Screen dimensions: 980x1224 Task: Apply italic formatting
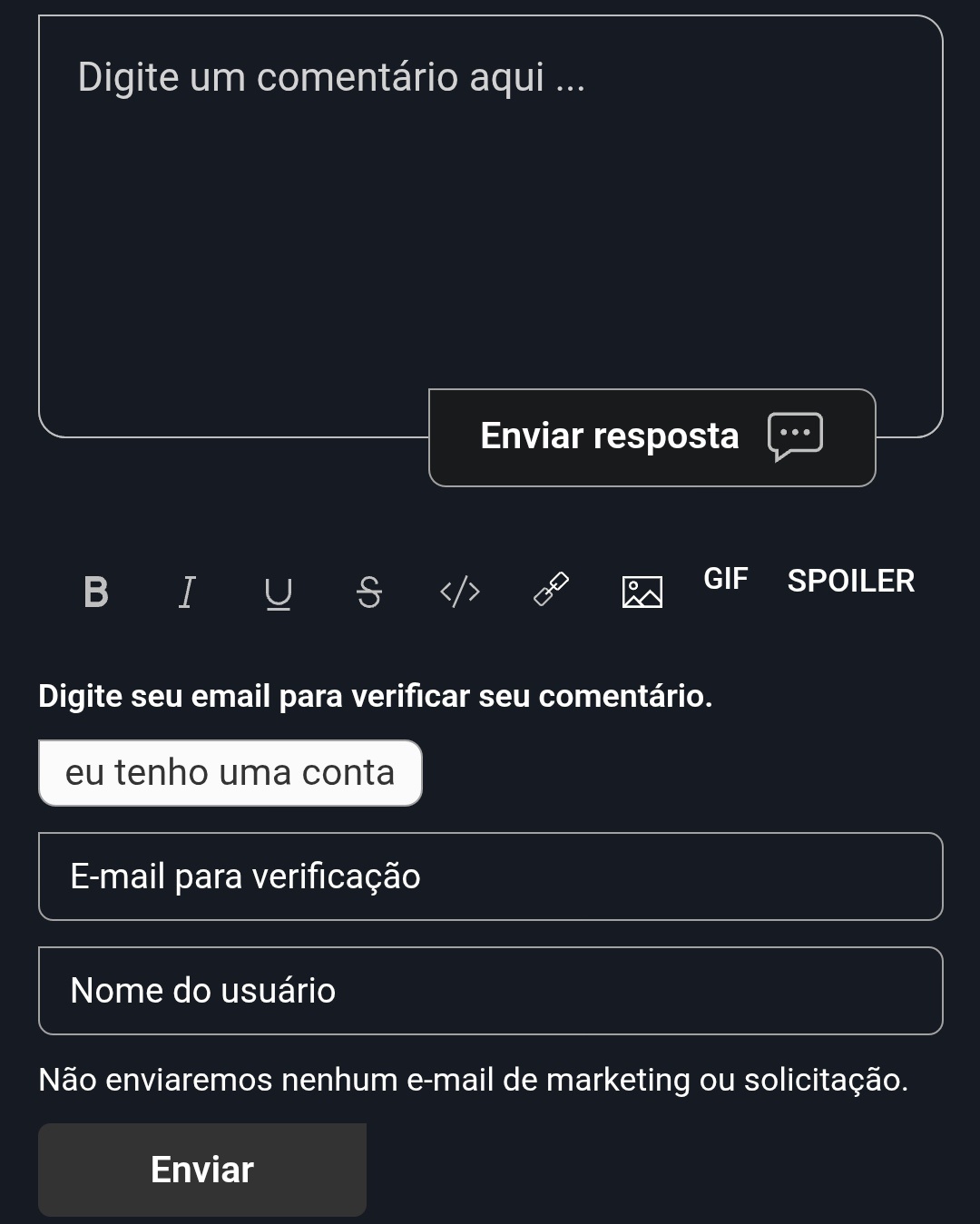pyautogui.click(x=186, y=592)
